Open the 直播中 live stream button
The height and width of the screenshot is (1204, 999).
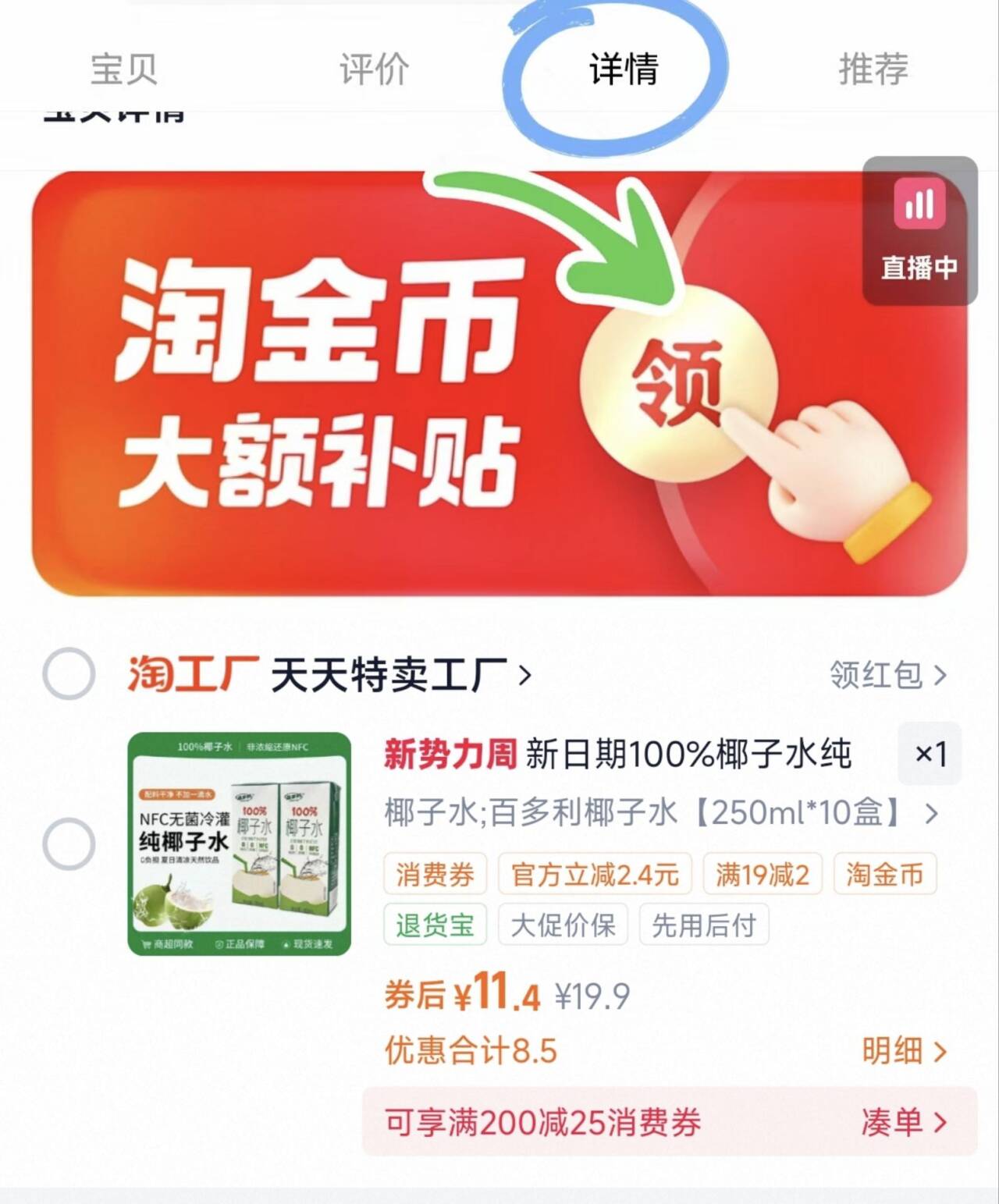tap(919, 231)
